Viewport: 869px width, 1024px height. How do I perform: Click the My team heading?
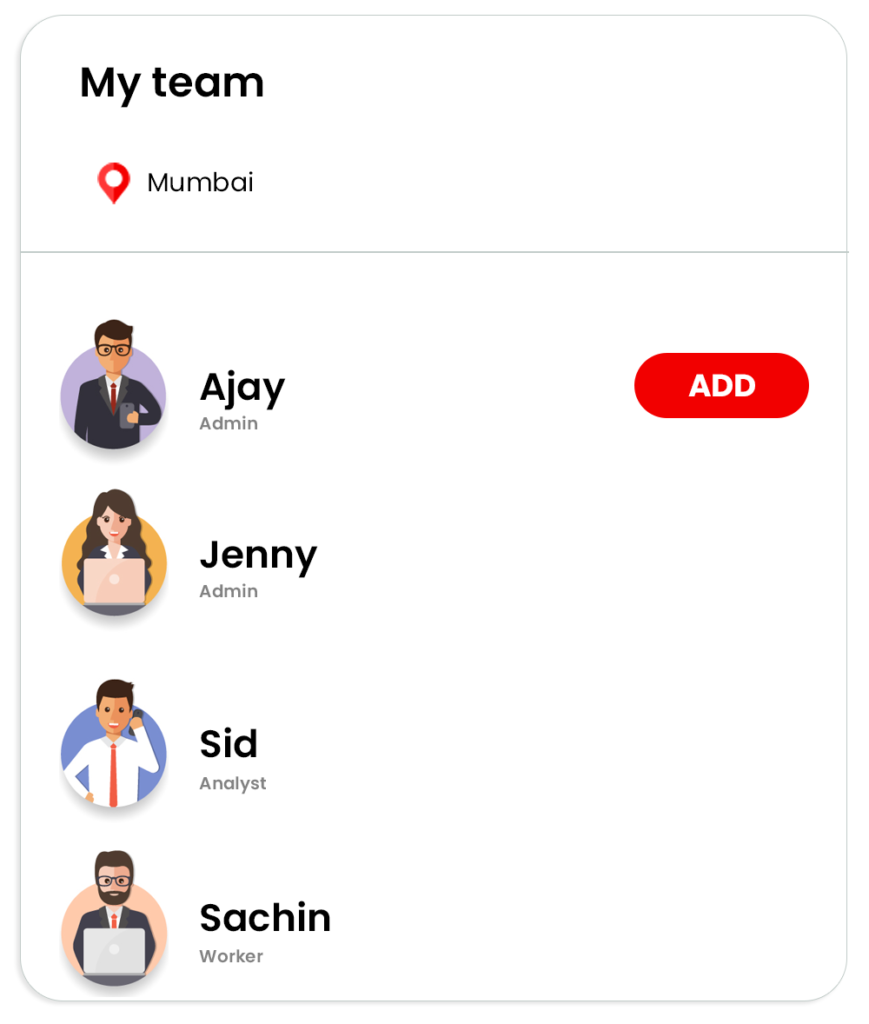tap(171, 83)
